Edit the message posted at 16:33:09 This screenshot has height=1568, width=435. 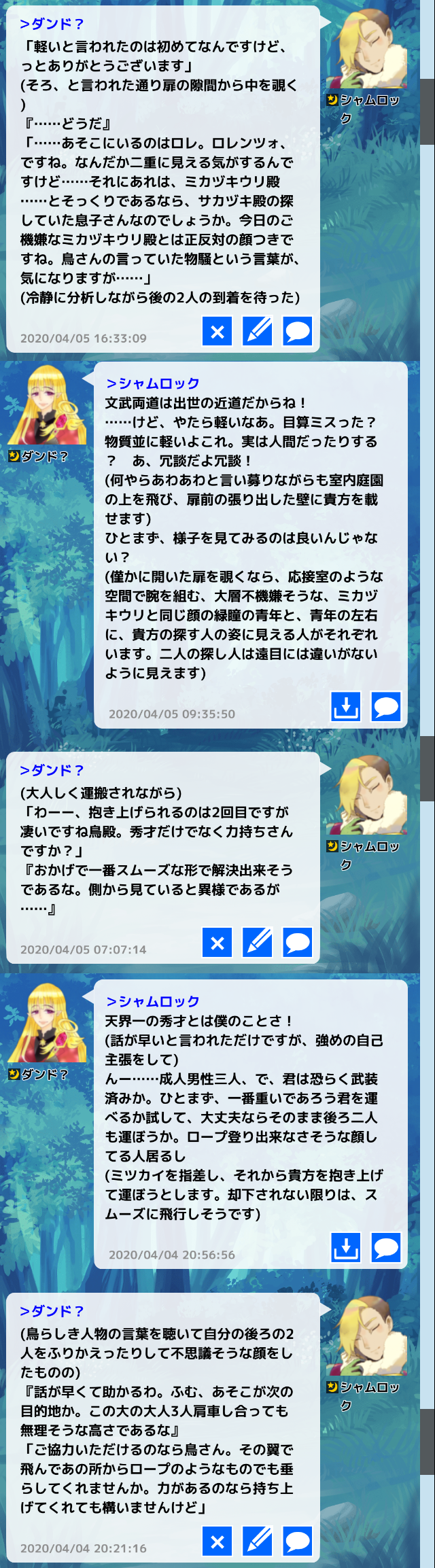[x=258, y=332]
